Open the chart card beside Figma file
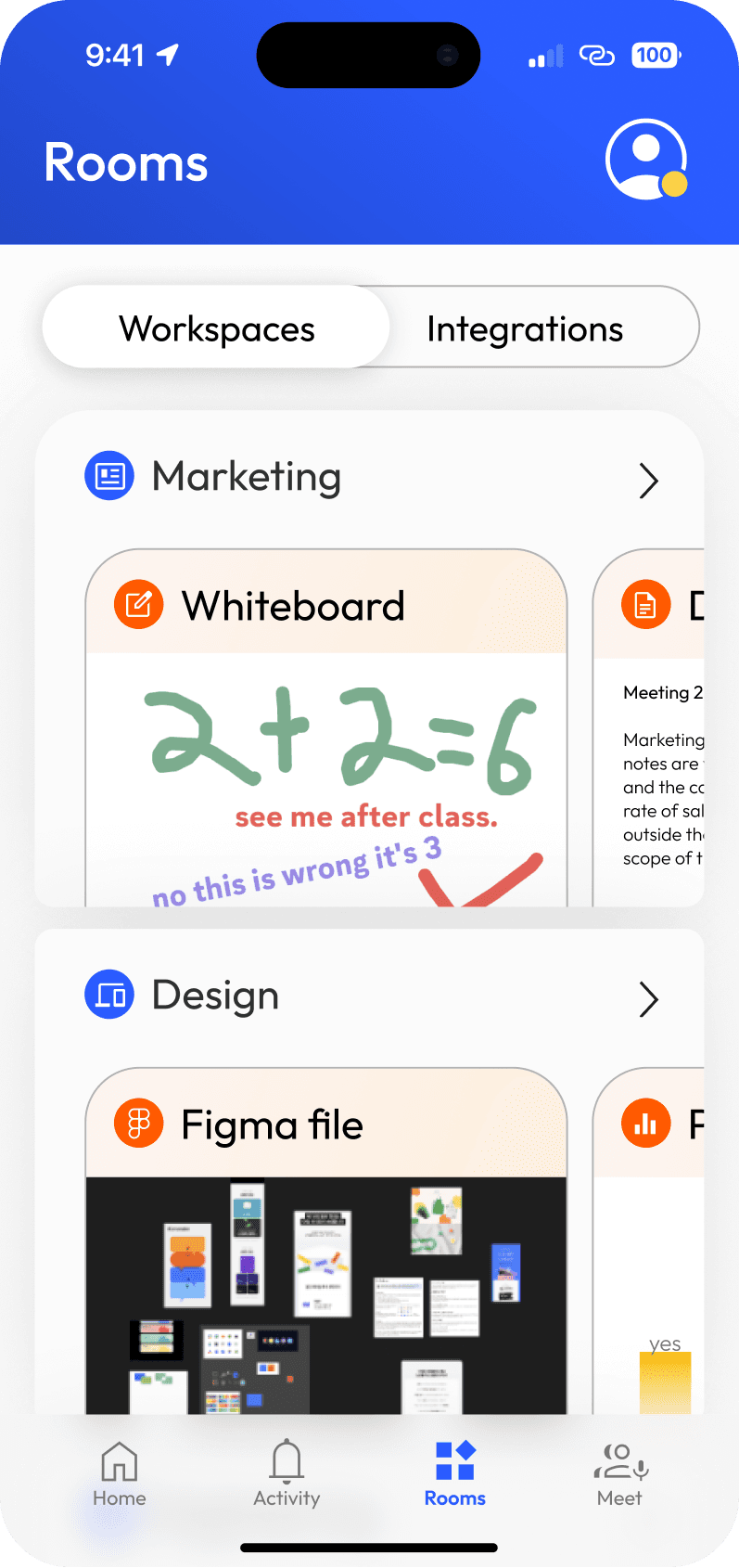 (648, 1241)
